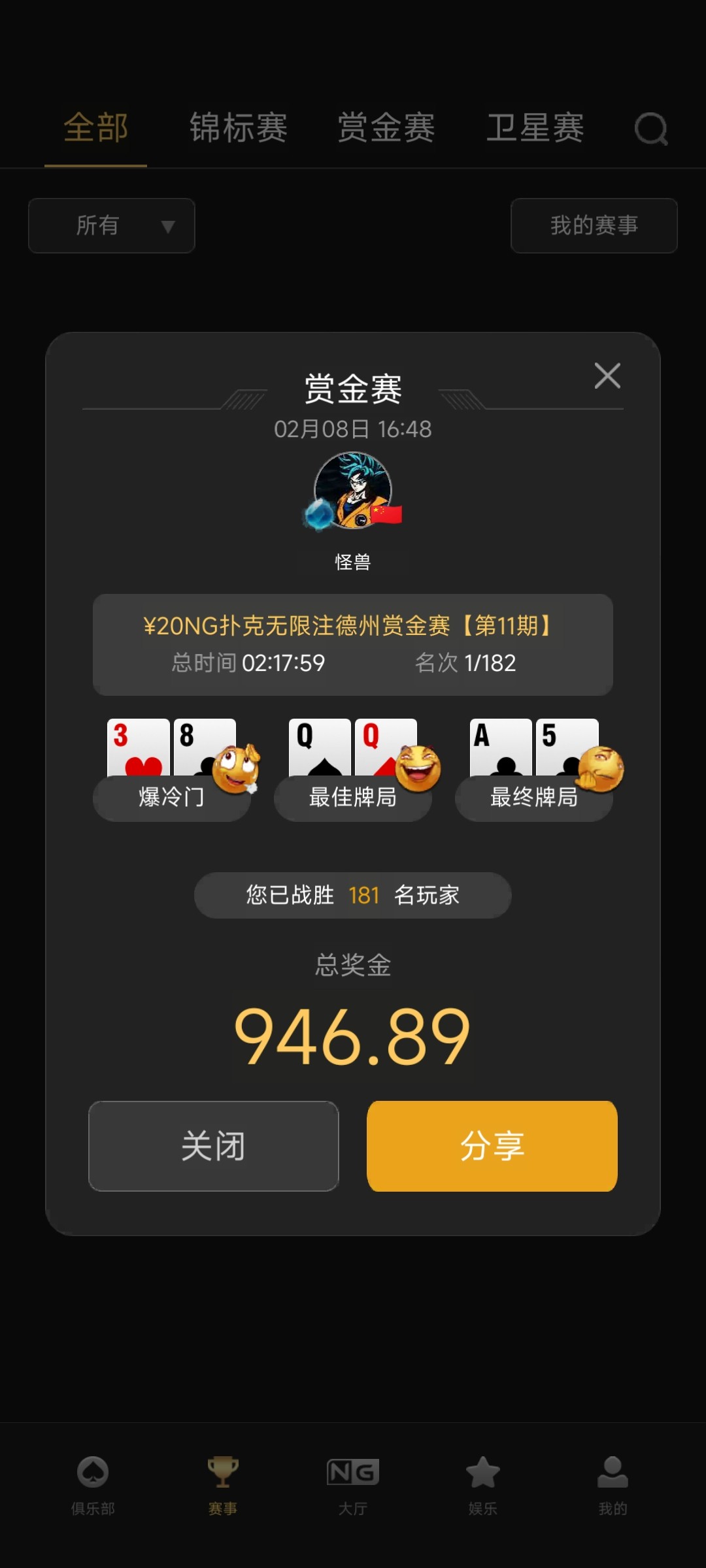Close the 赏金赛 result dialog with the X

click(607, 376)
